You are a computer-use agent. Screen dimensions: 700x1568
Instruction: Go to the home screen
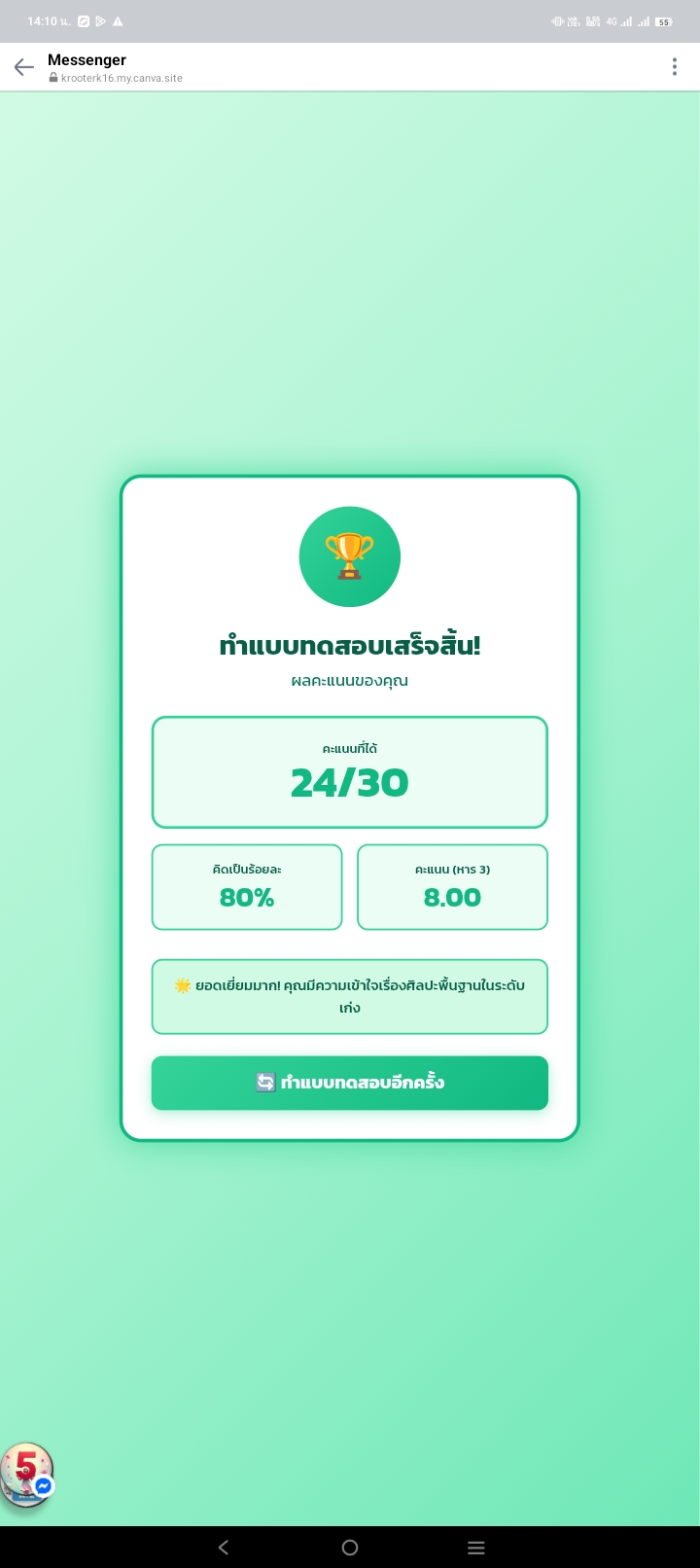tap(350, 1548)
